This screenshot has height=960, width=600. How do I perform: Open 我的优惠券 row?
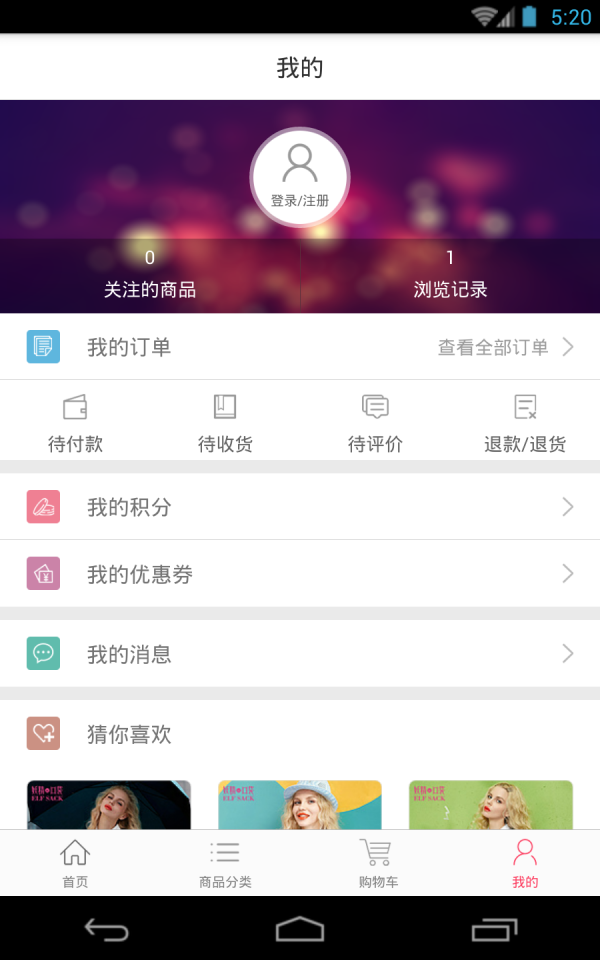pyautogui.click(x=300, y=574)
